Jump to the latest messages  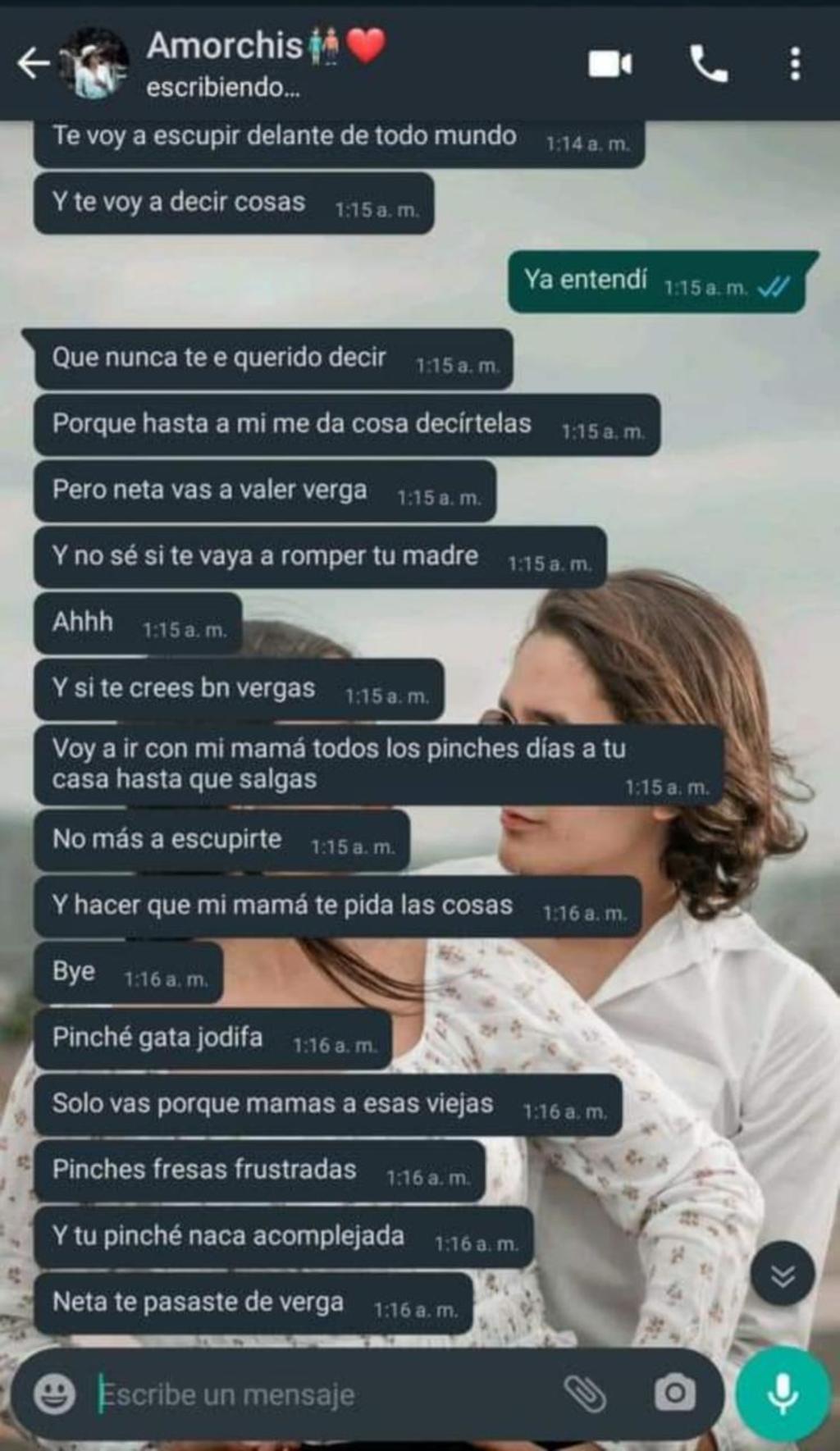[x=783, y=1275]
